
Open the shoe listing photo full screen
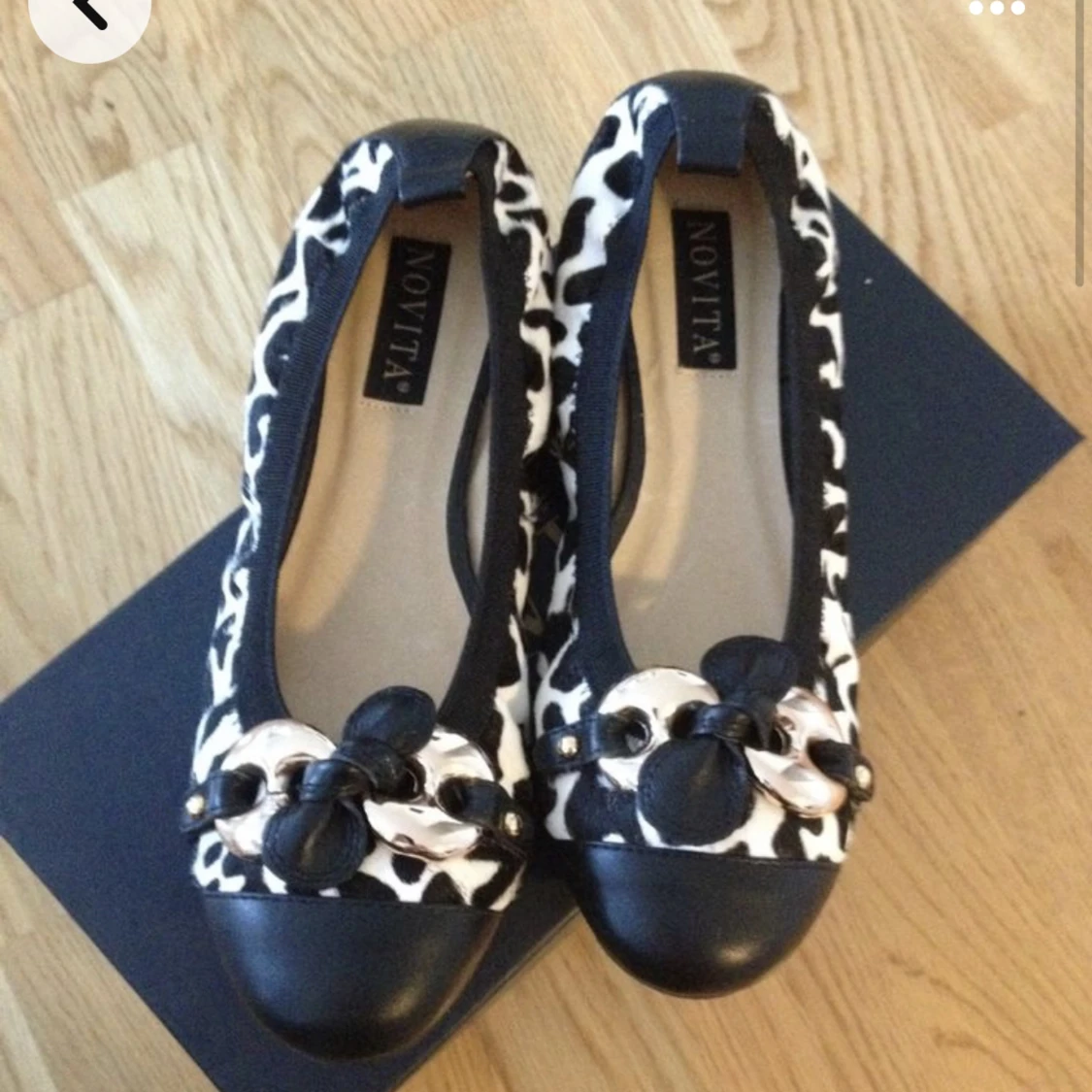pos(546,582)
